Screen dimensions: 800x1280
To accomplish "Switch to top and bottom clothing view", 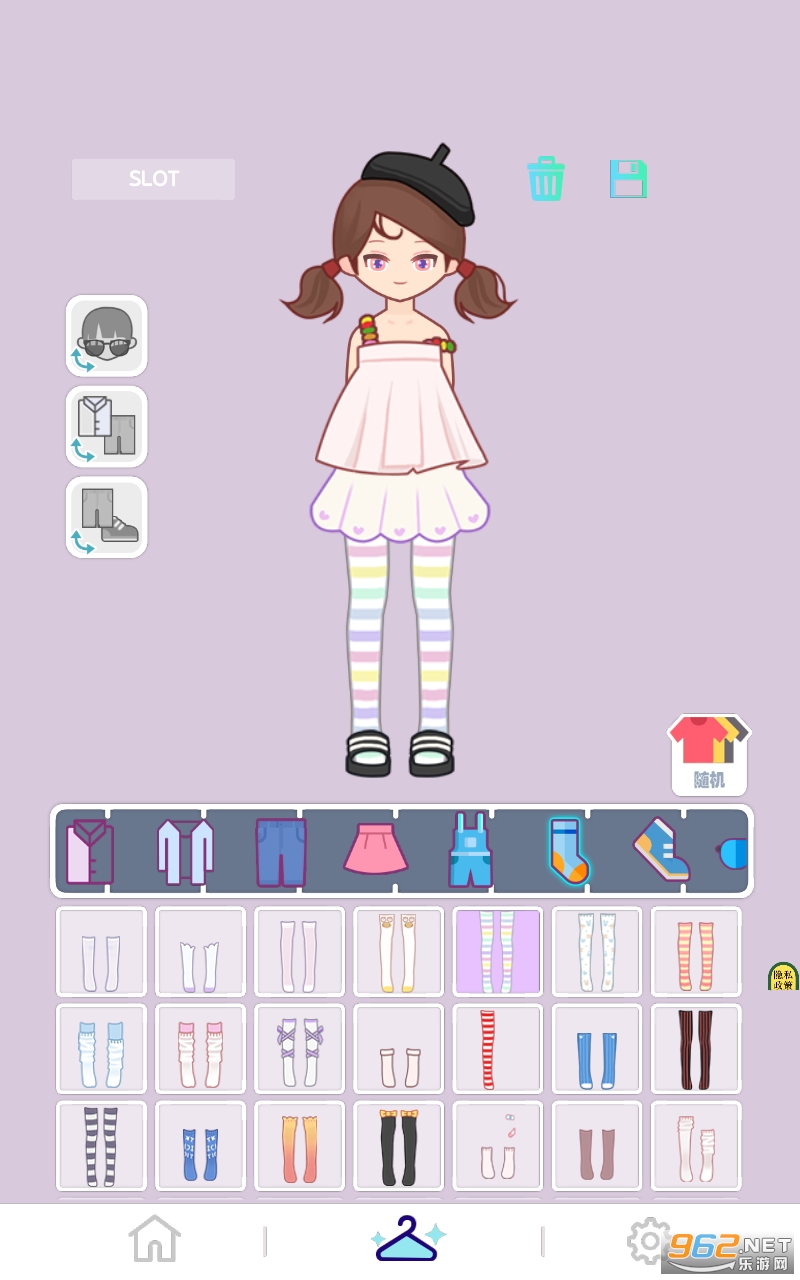I will pyautogui.click(x=107, y=426).
